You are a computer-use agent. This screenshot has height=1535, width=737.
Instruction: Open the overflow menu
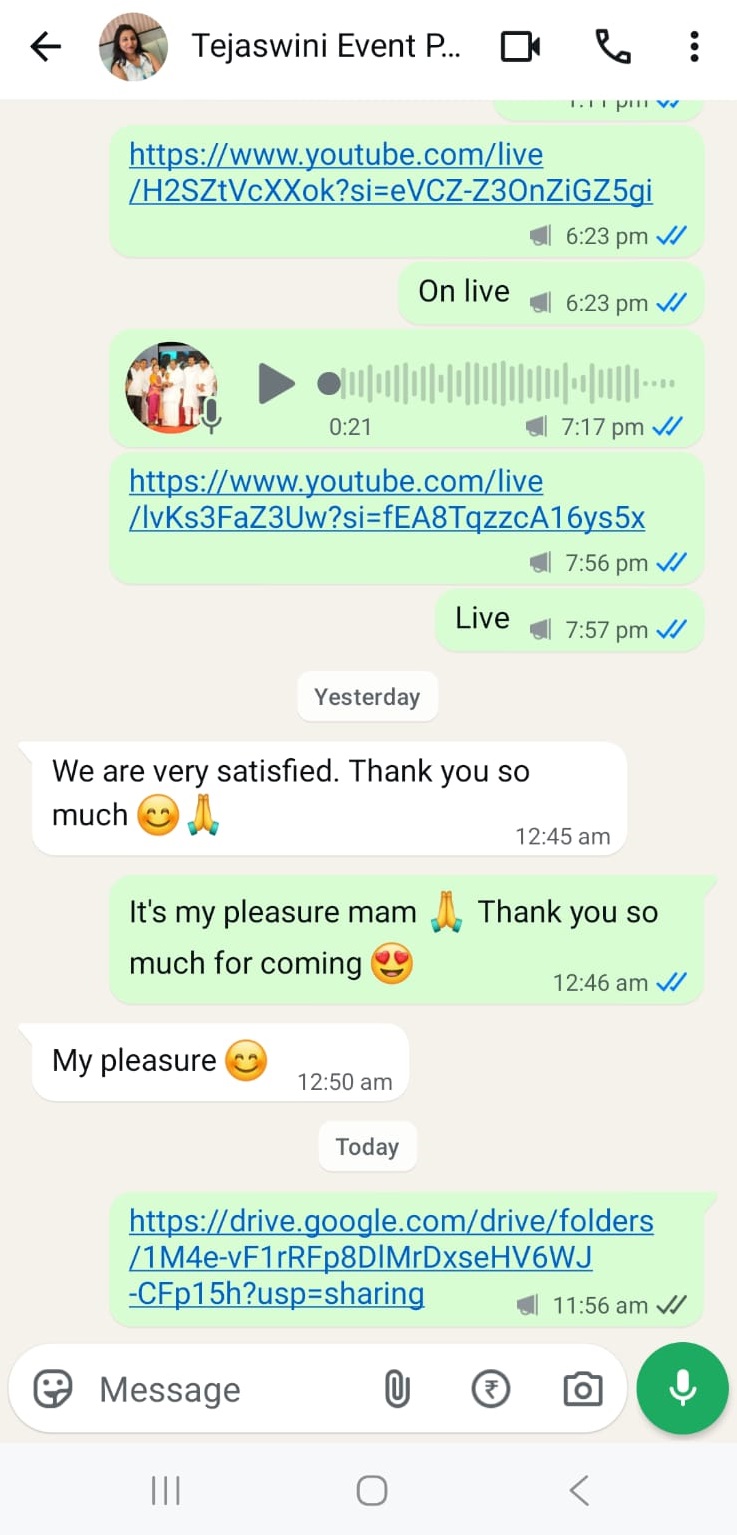(x=694, y=47)
